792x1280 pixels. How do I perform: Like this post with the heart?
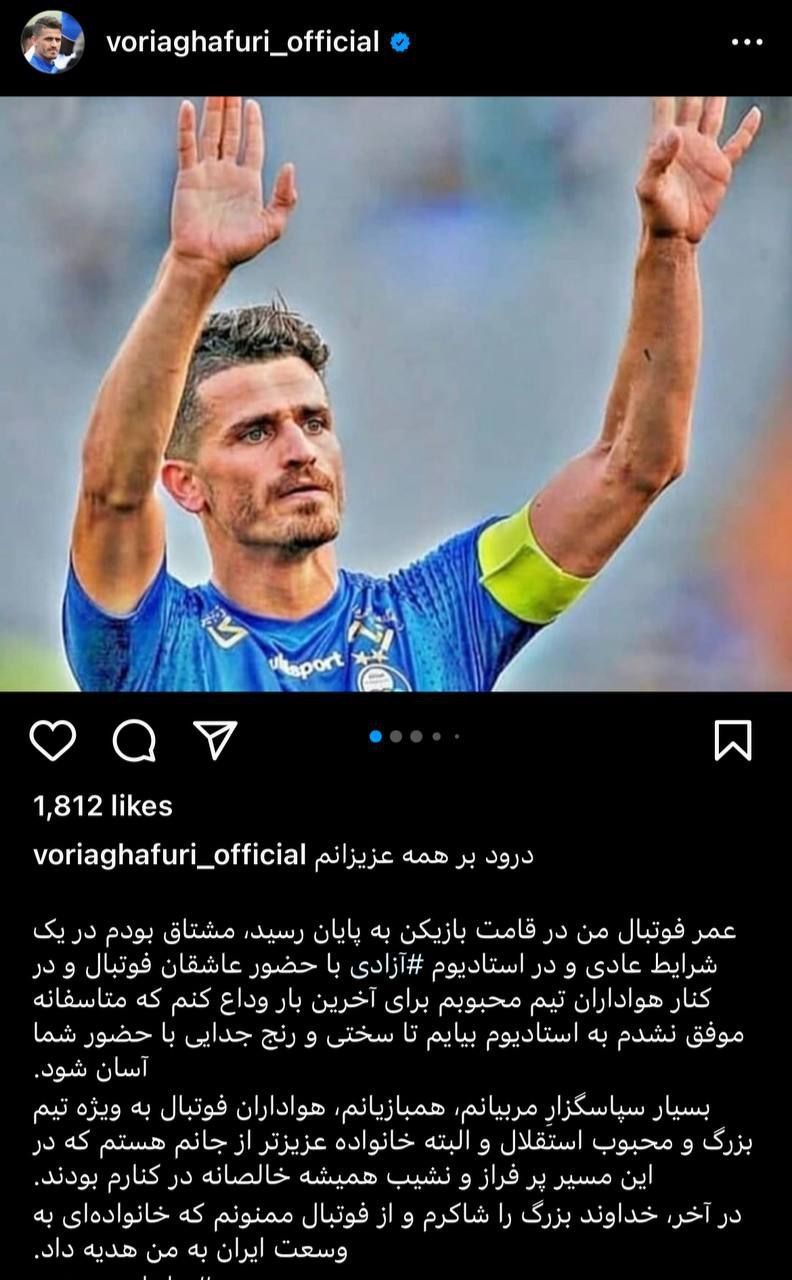coord(53,741)
